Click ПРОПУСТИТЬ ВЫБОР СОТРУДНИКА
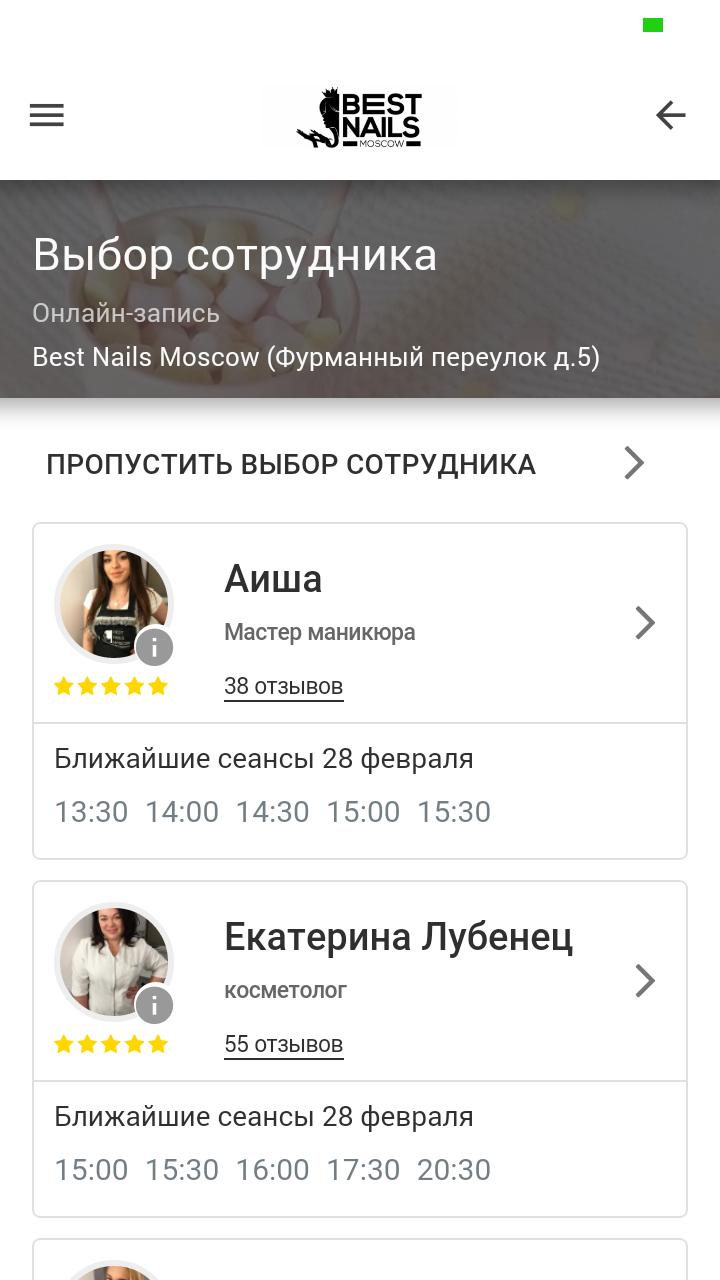Screen dimensions: 720x1280 pos(290,463)
